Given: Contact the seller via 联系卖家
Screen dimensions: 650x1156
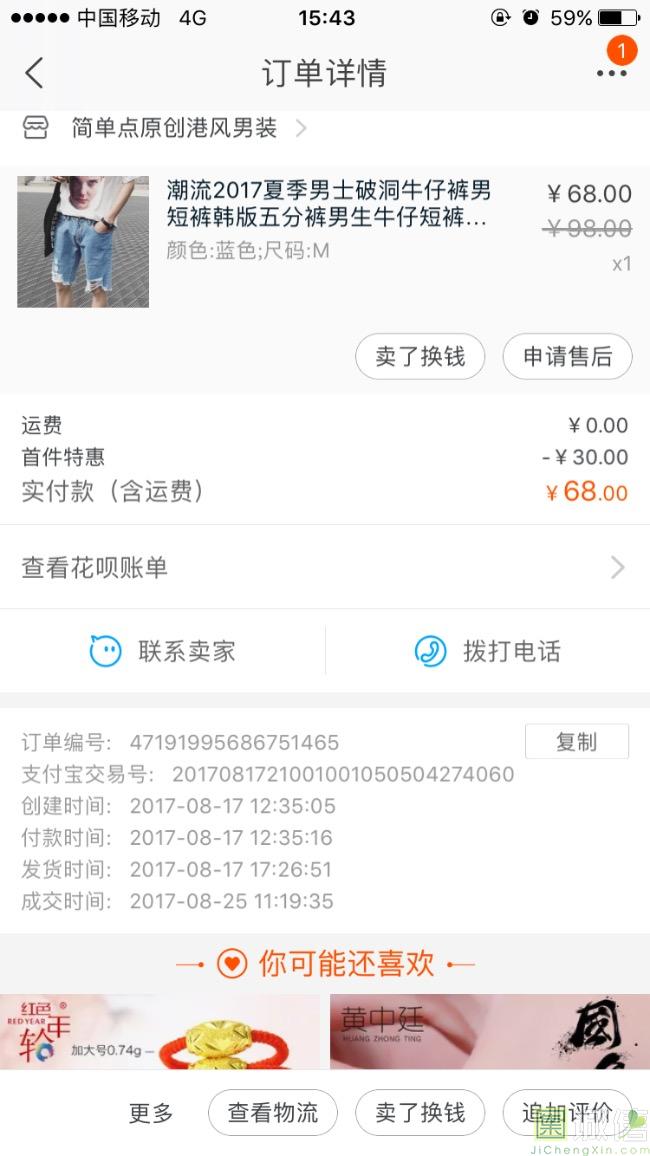Looking at the screenshot, I should tap(163, 652).
